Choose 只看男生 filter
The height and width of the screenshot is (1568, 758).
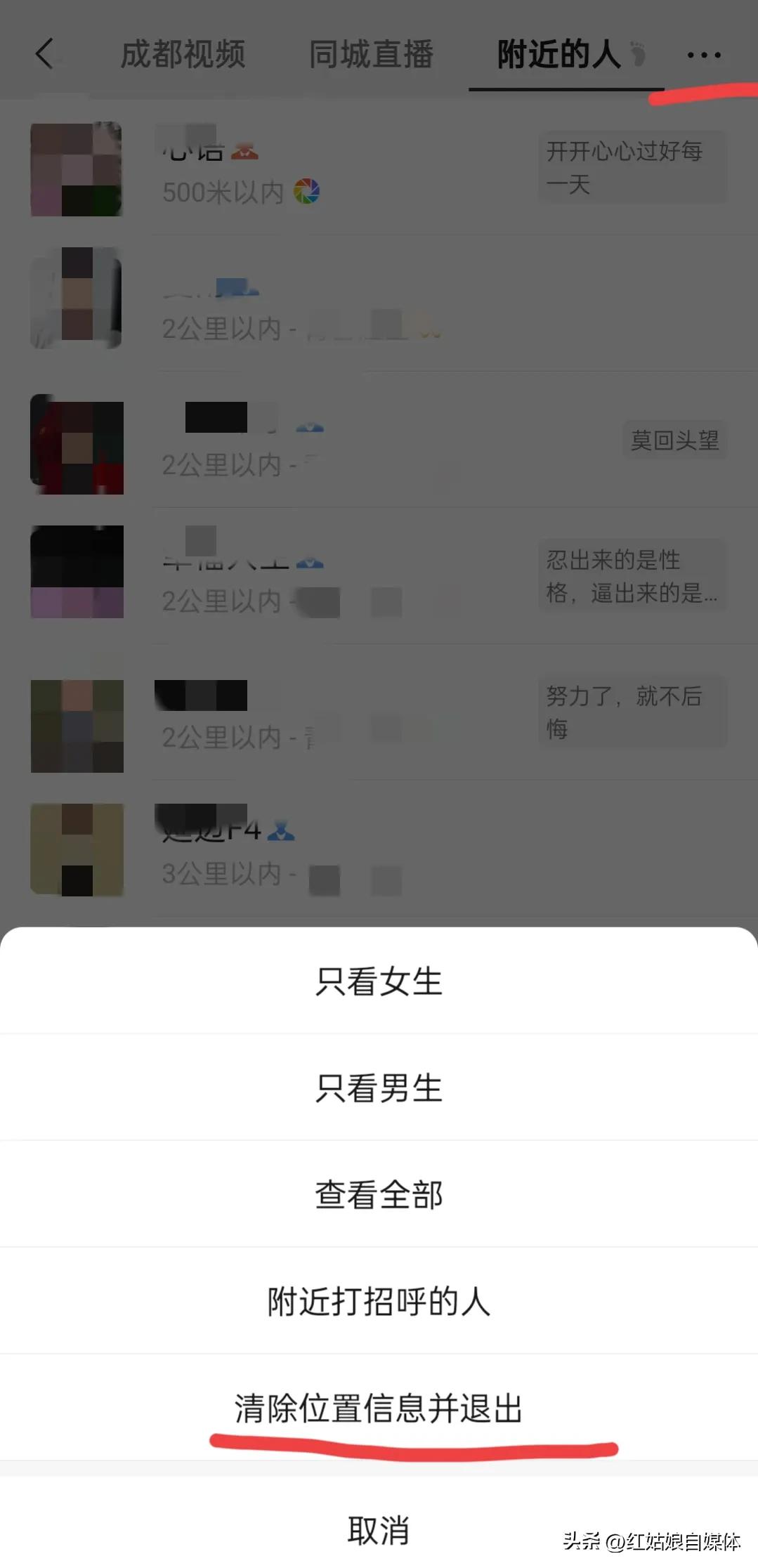point(379,1087)
